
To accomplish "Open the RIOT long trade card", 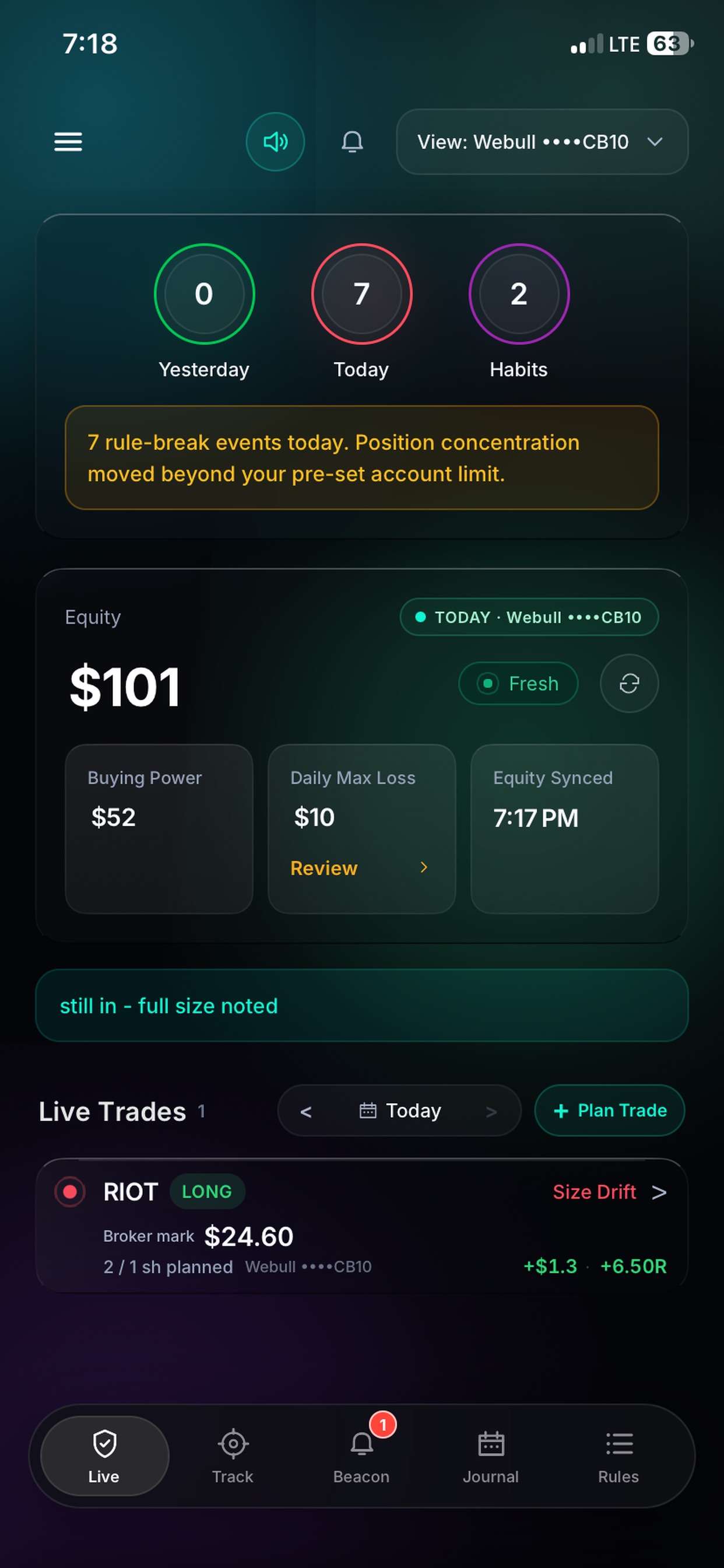I will tap(361, 1224).
